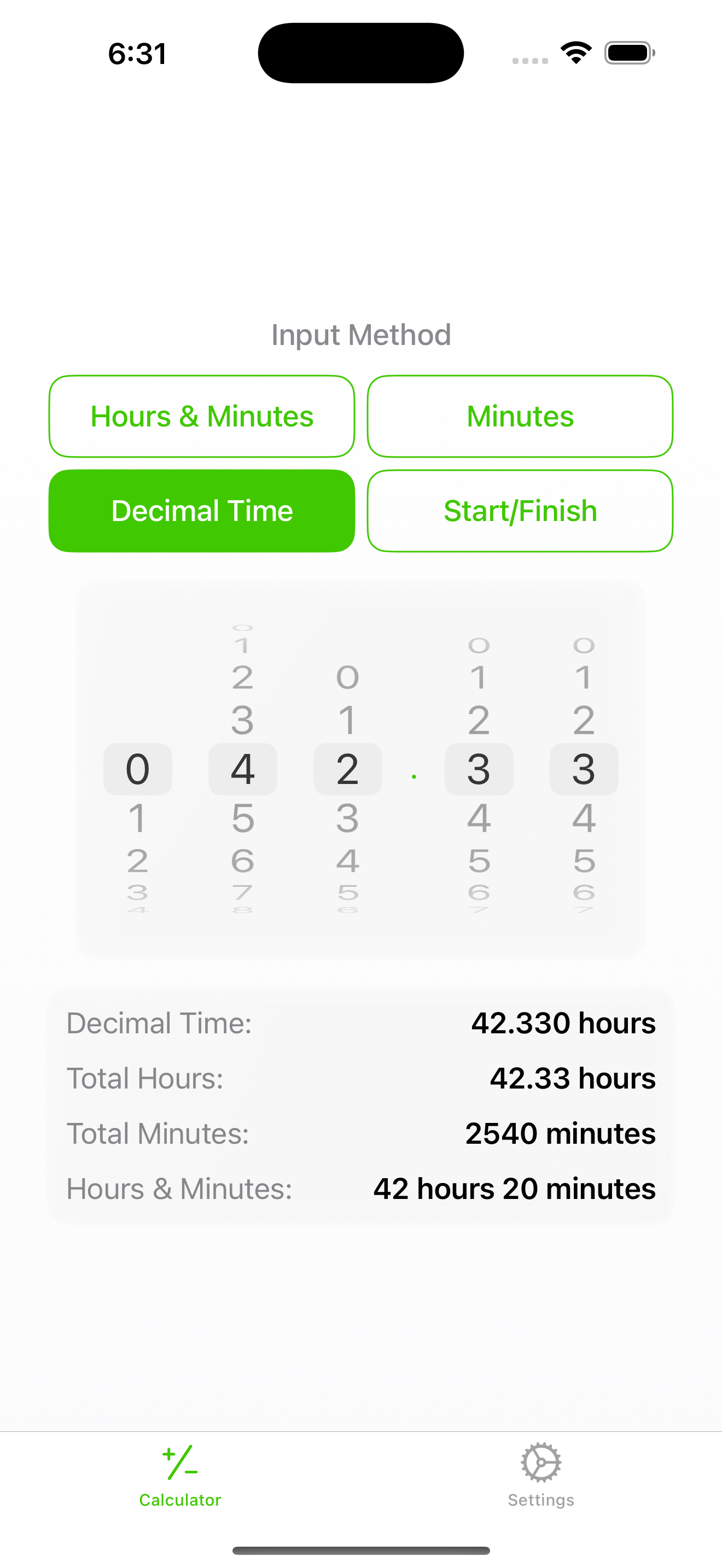Select the Minutes input method
Viewport: 722px width, 1568px height.
click(519, 417)
